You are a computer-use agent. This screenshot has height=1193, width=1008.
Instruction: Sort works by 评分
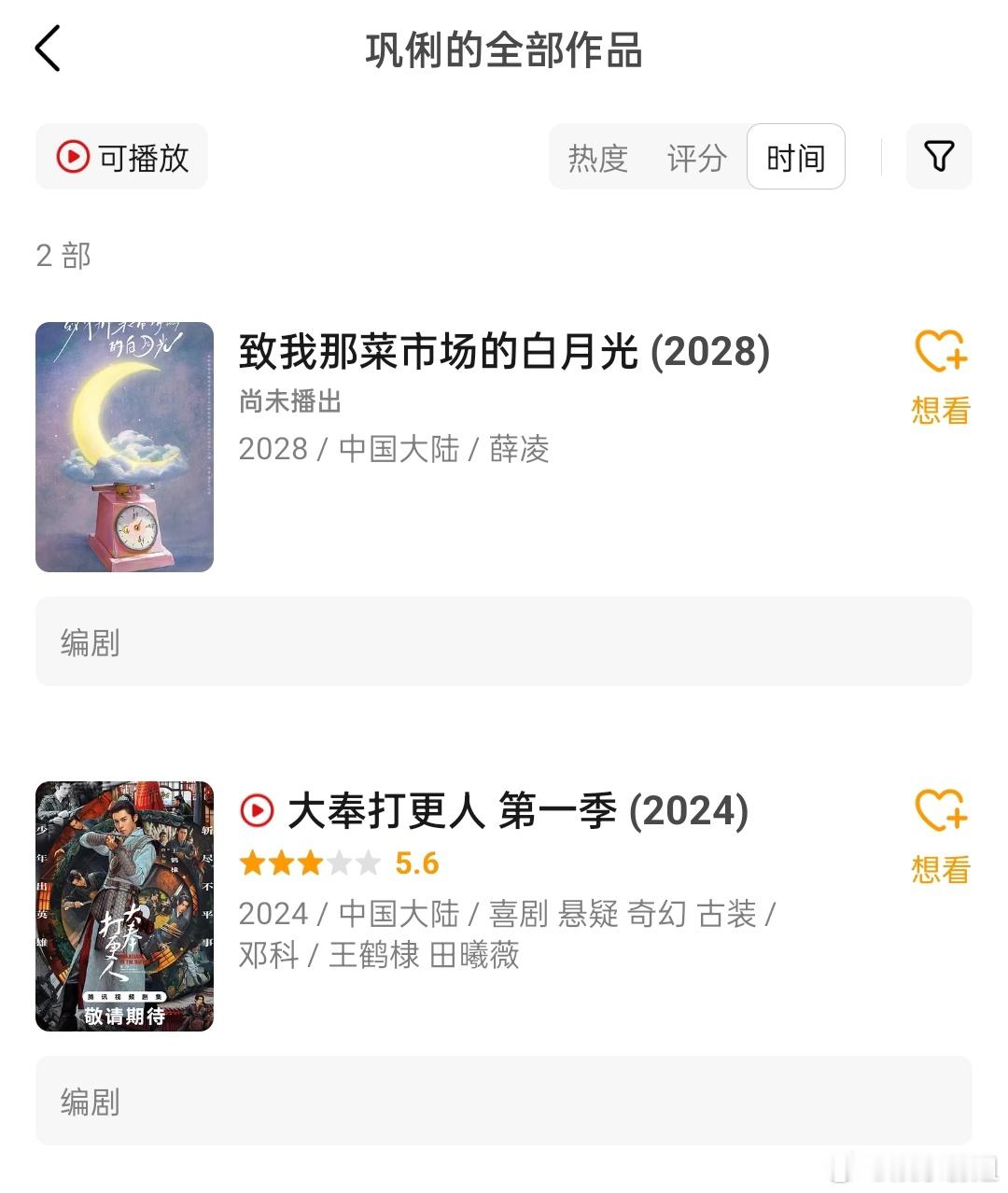696,158
